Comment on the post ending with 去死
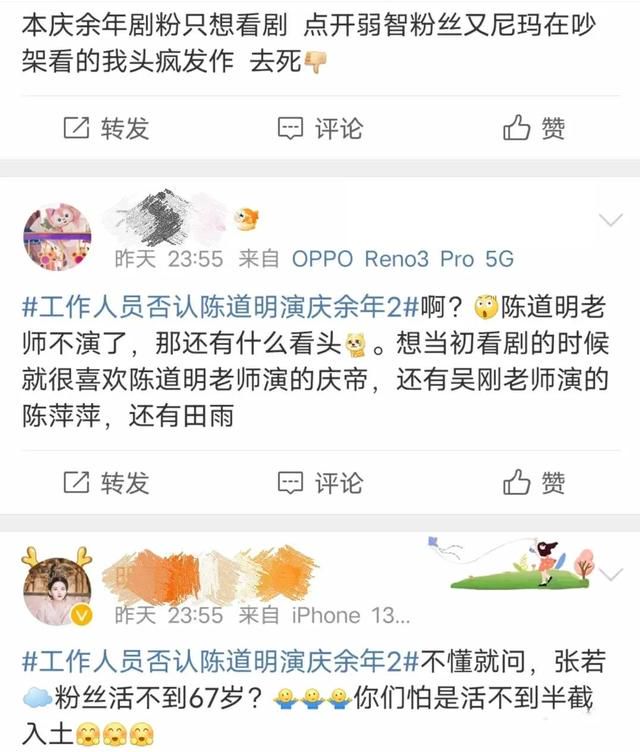Viewport: 640px width, 752px height. [x=320, y=128]
